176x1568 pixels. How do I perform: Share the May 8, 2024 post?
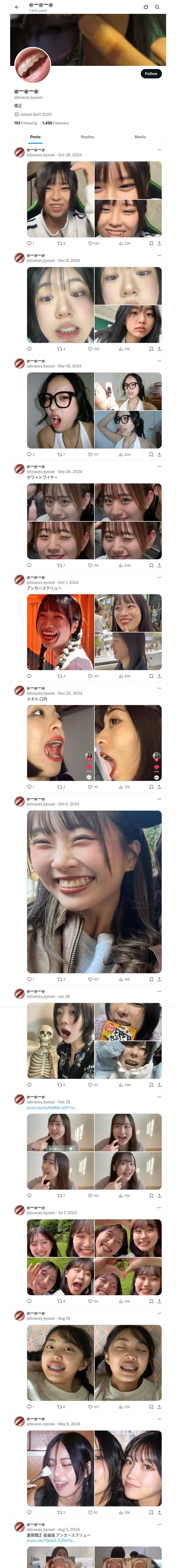point(159,1512)
